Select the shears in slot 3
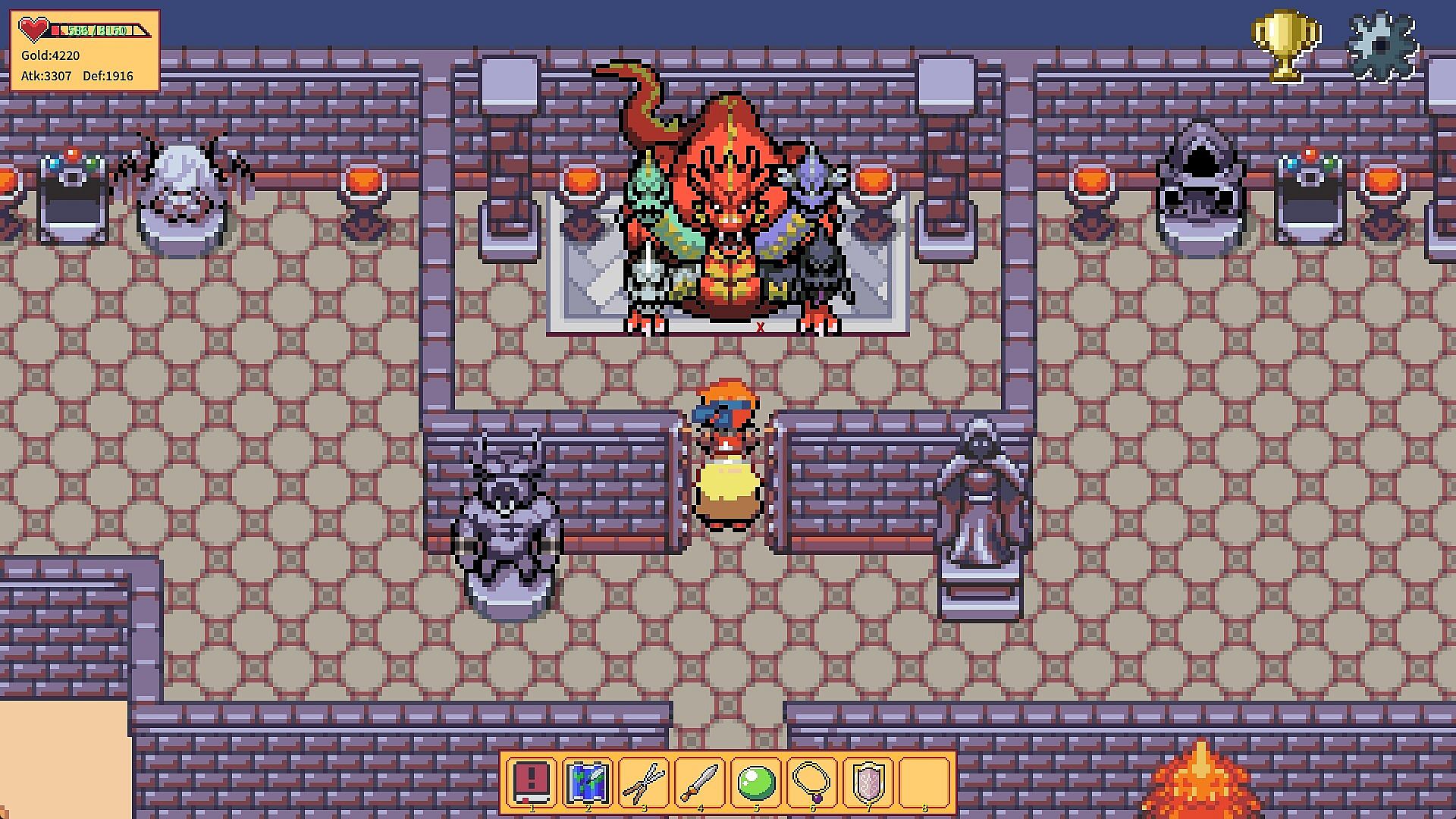Screen dimensions: 1456x819 point(644,783)
